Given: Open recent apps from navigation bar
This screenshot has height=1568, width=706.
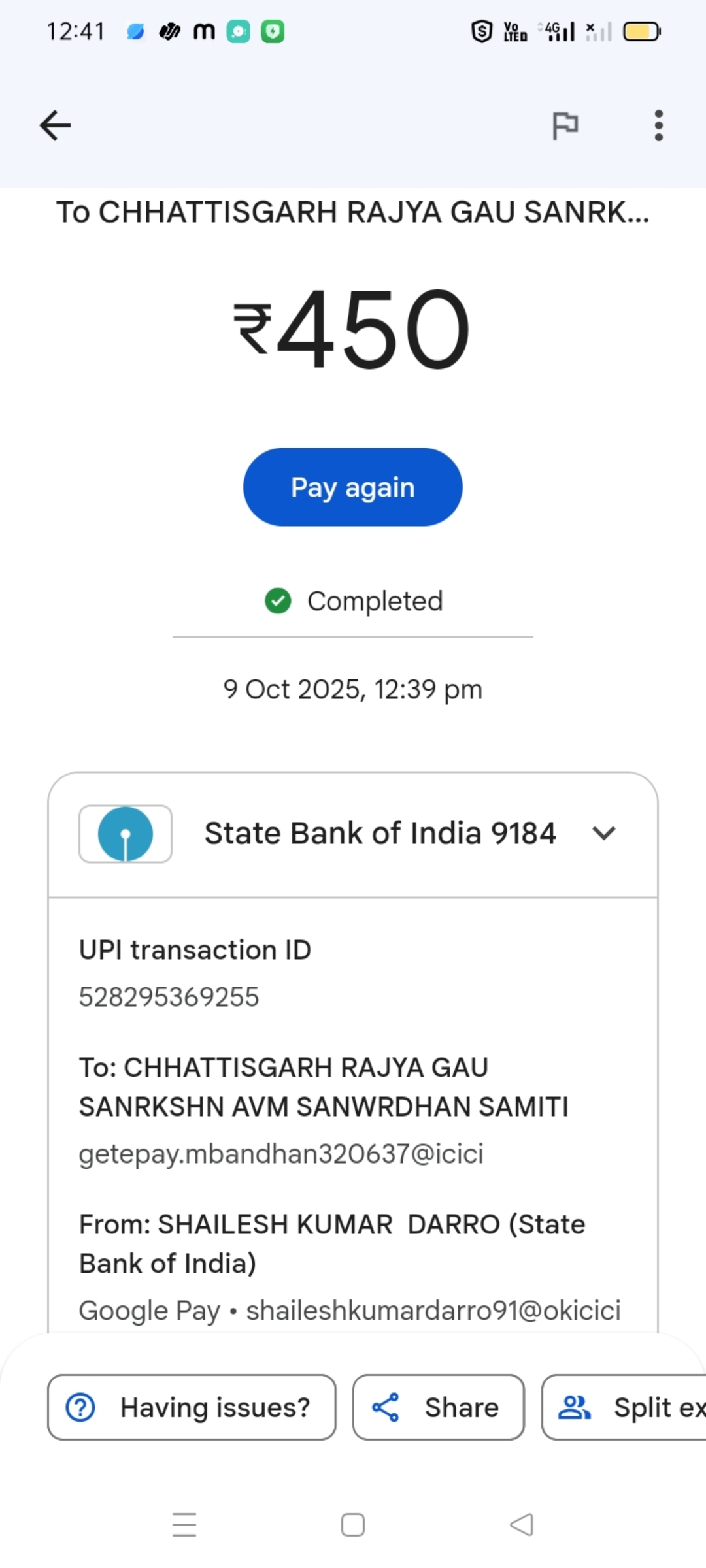Looking at the screenshot, I should click(x=184, y=1525).
